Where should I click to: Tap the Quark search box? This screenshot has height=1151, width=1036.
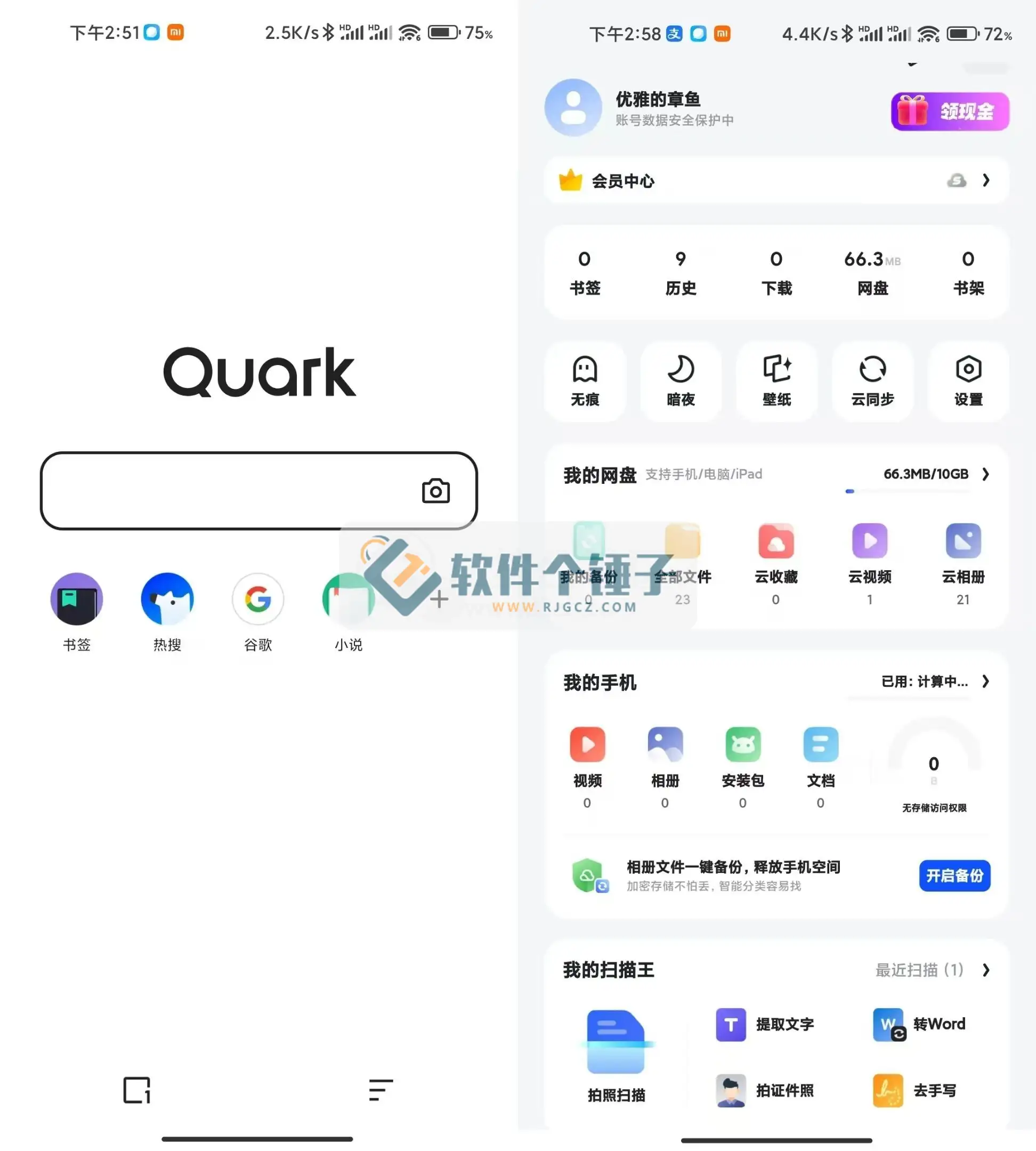tap(228, 491)
